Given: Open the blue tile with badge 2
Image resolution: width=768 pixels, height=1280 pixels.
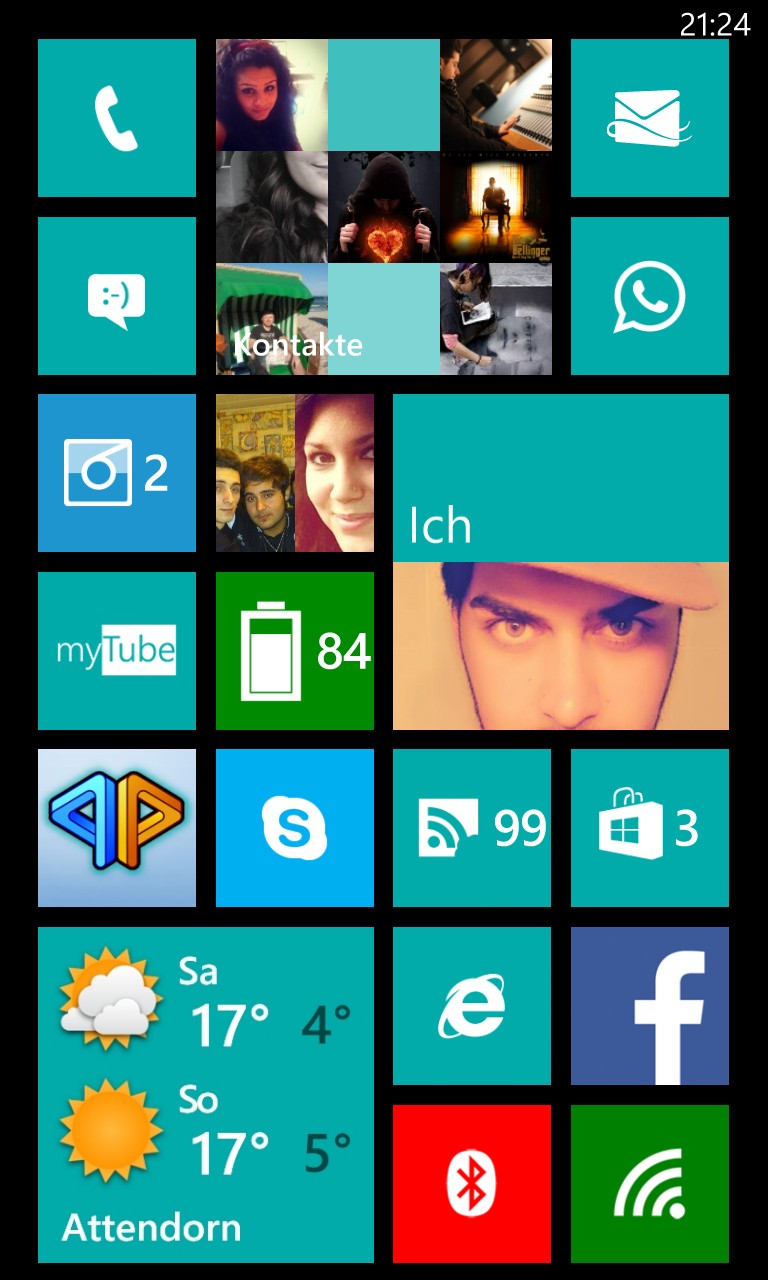Looking at the screenshot, I should [x=117, y=473].
